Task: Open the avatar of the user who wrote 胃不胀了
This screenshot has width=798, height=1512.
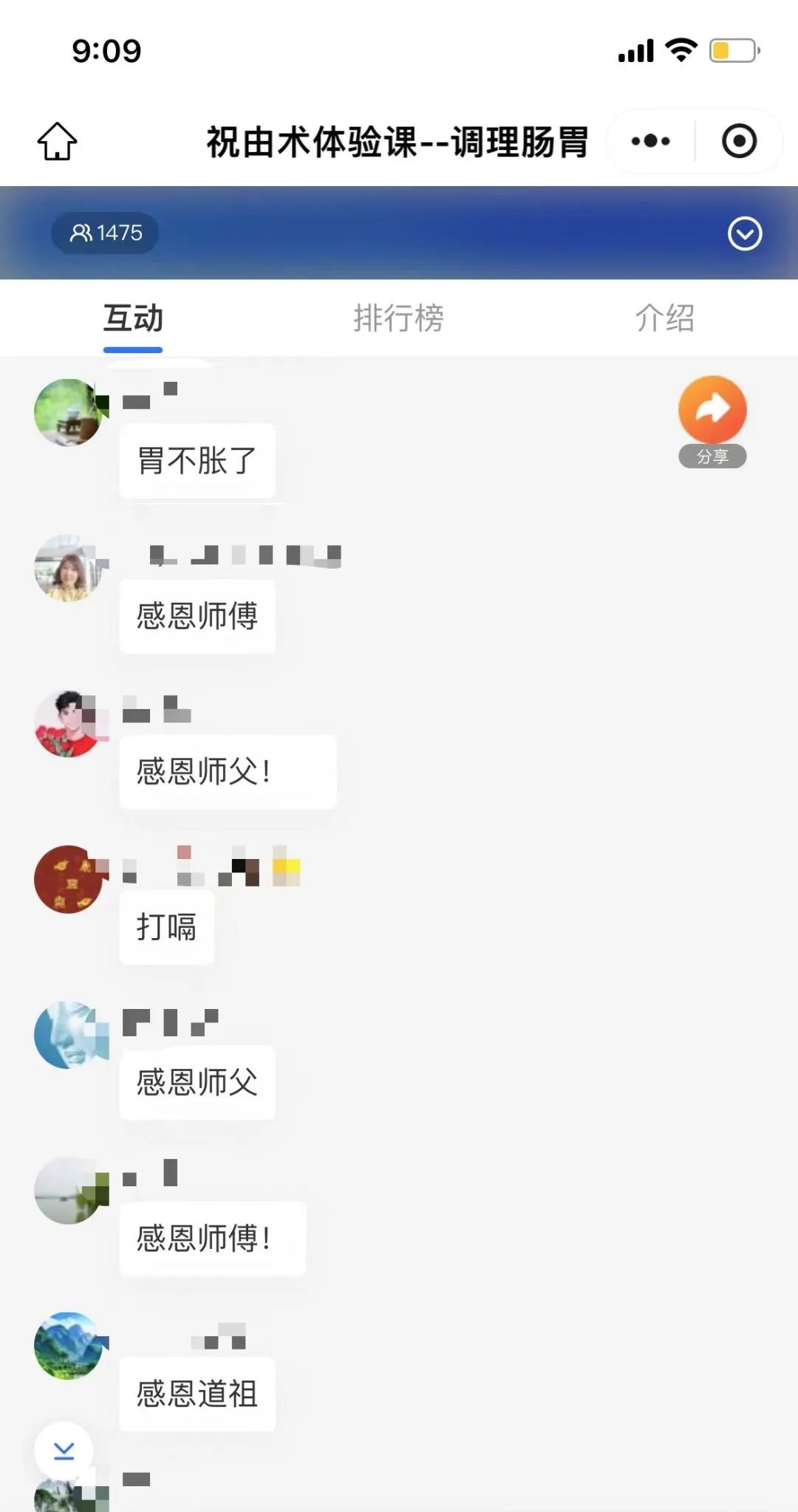Action: 68,413
